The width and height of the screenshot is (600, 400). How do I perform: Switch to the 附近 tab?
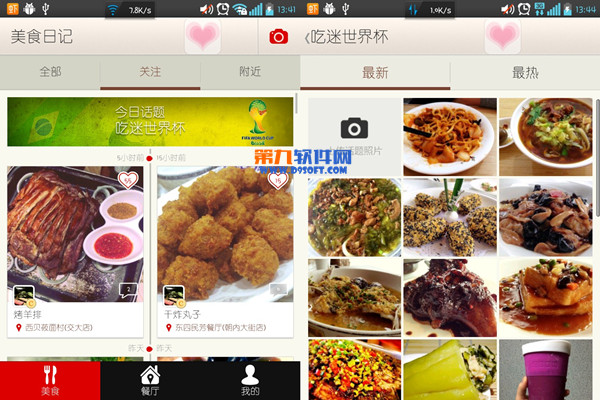pos(250,72)
